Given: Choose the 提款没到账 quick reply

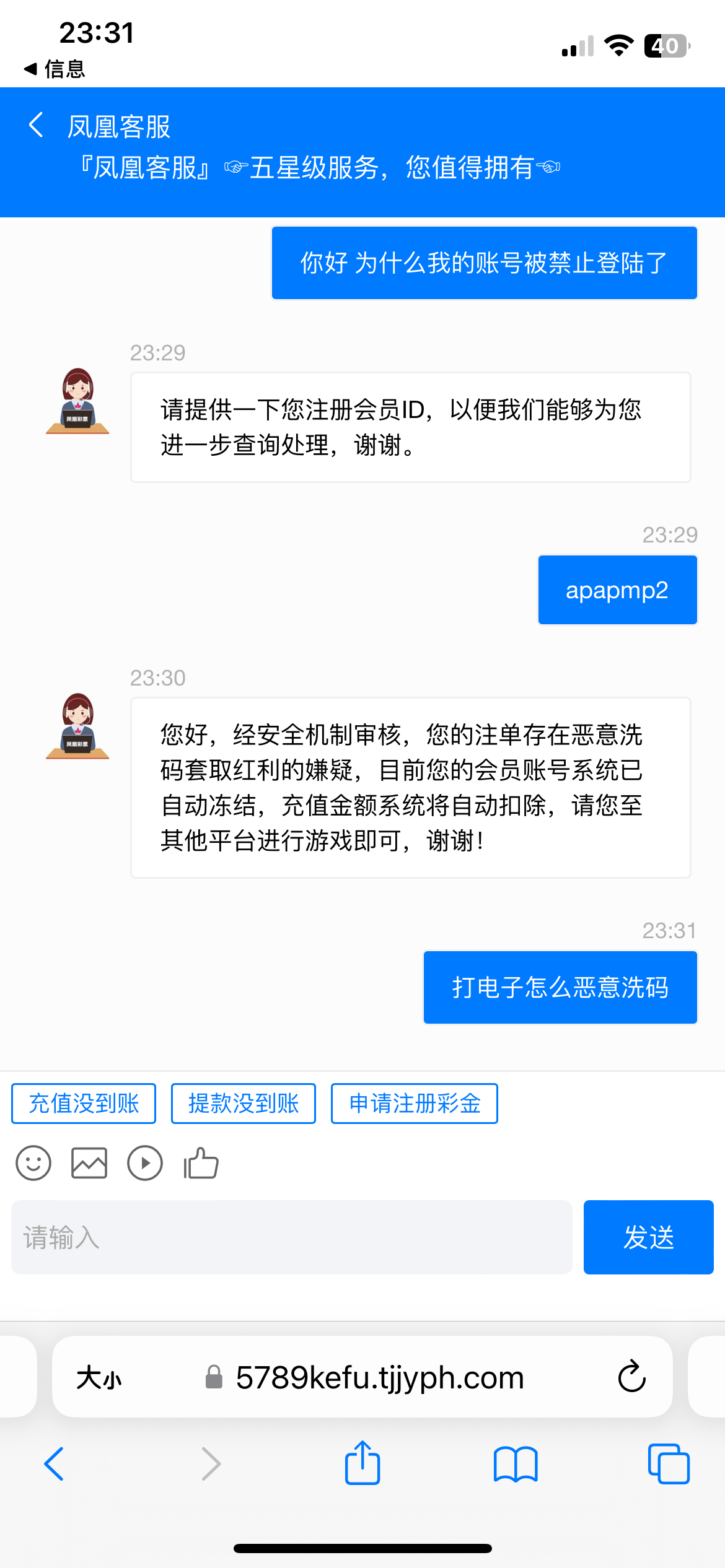Looking at the screenshot, I should point(244,1103).
